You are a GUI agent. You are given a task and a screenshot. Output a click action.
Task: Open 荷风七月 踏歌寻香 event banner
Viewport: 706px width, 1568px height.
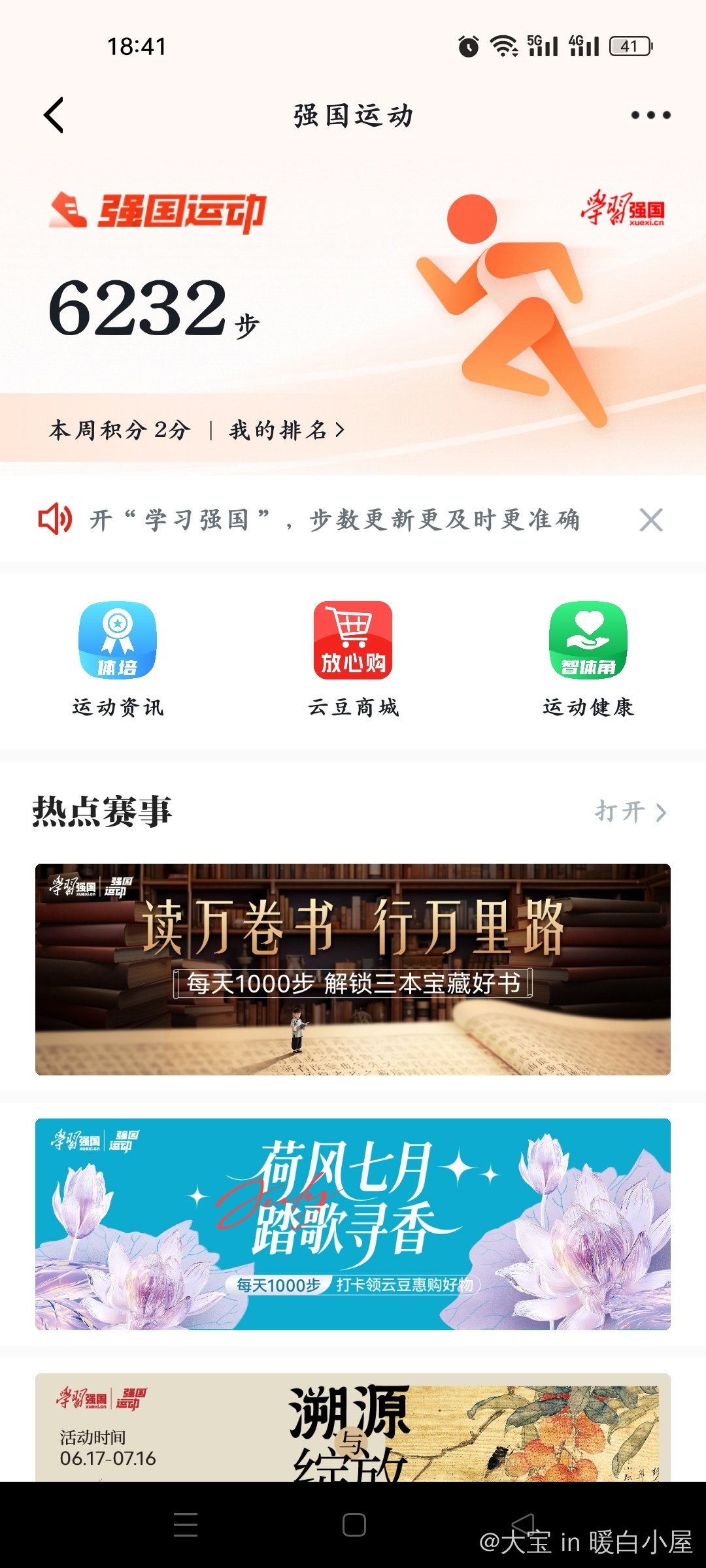tap(353, 1224)
